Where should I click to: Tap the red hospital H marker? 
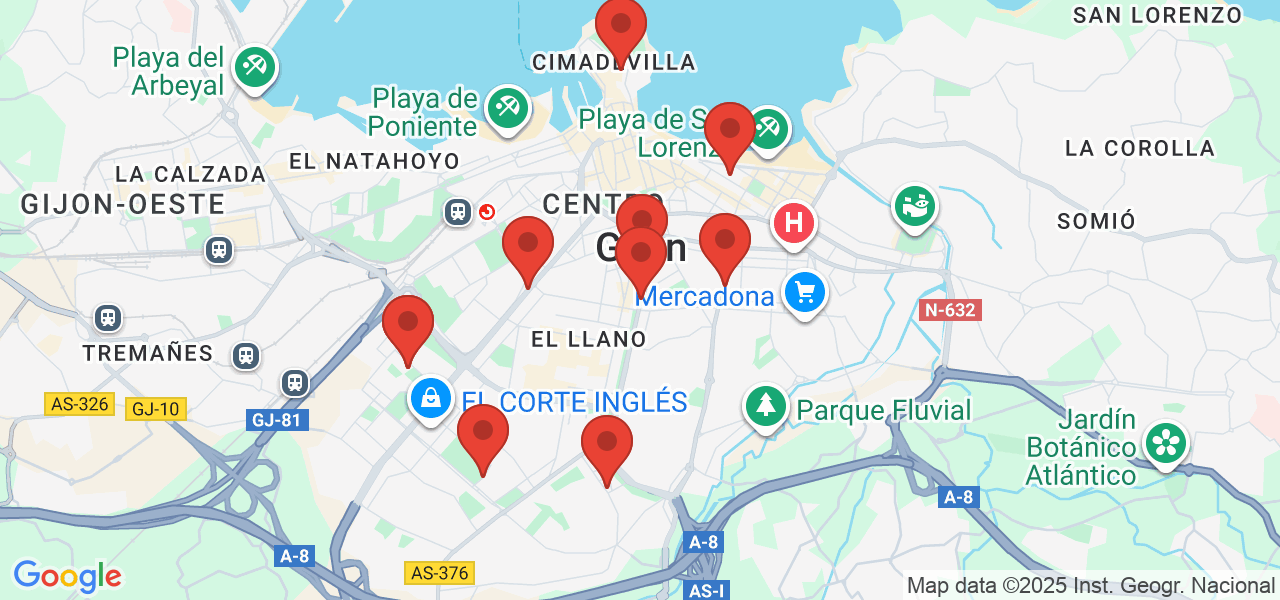click(794, 223)
